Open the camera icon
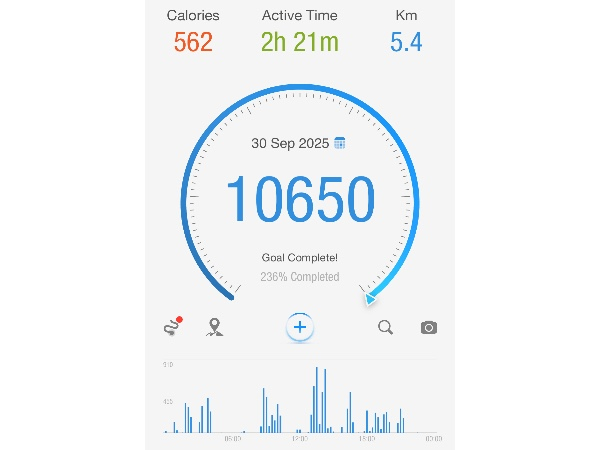This screenshot has height=450, width=600. click(x=429, y=327)
